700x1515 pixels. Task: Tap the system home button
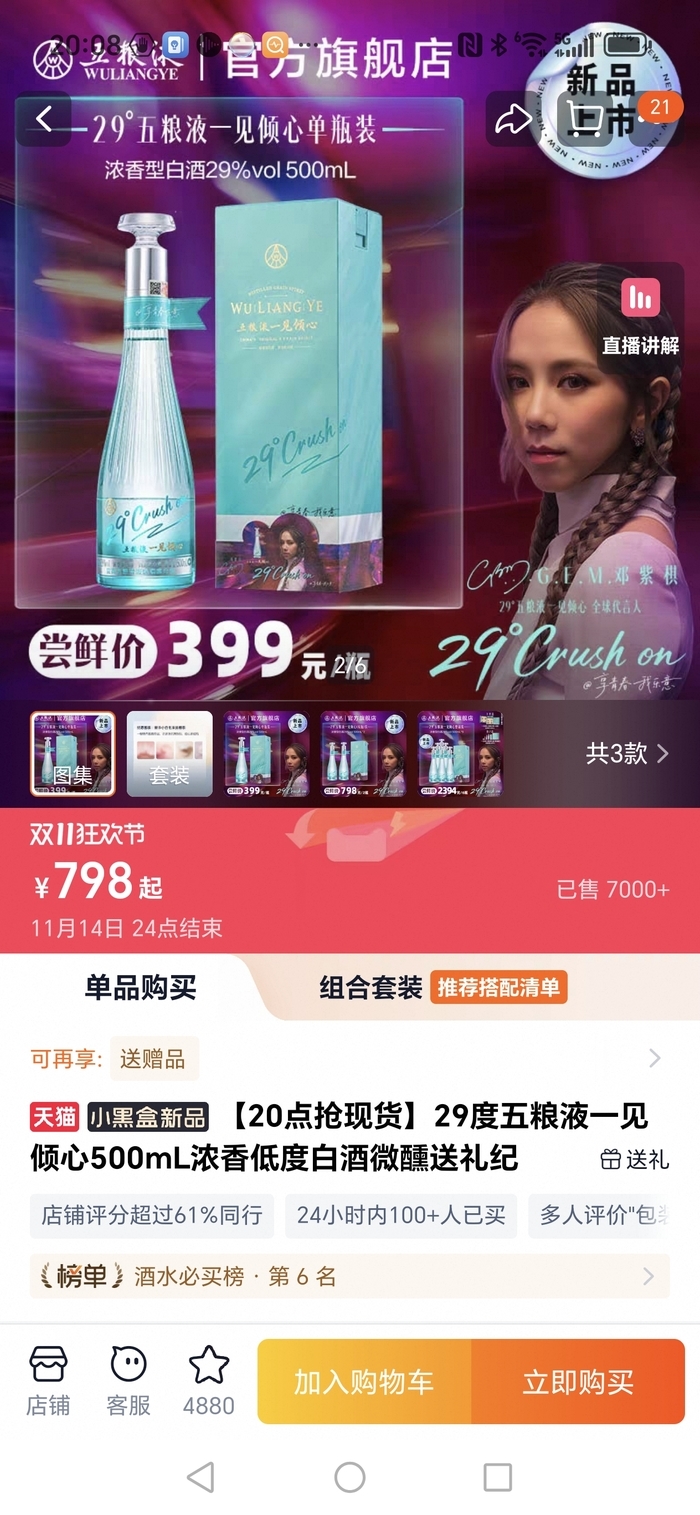coord(350,1477)
